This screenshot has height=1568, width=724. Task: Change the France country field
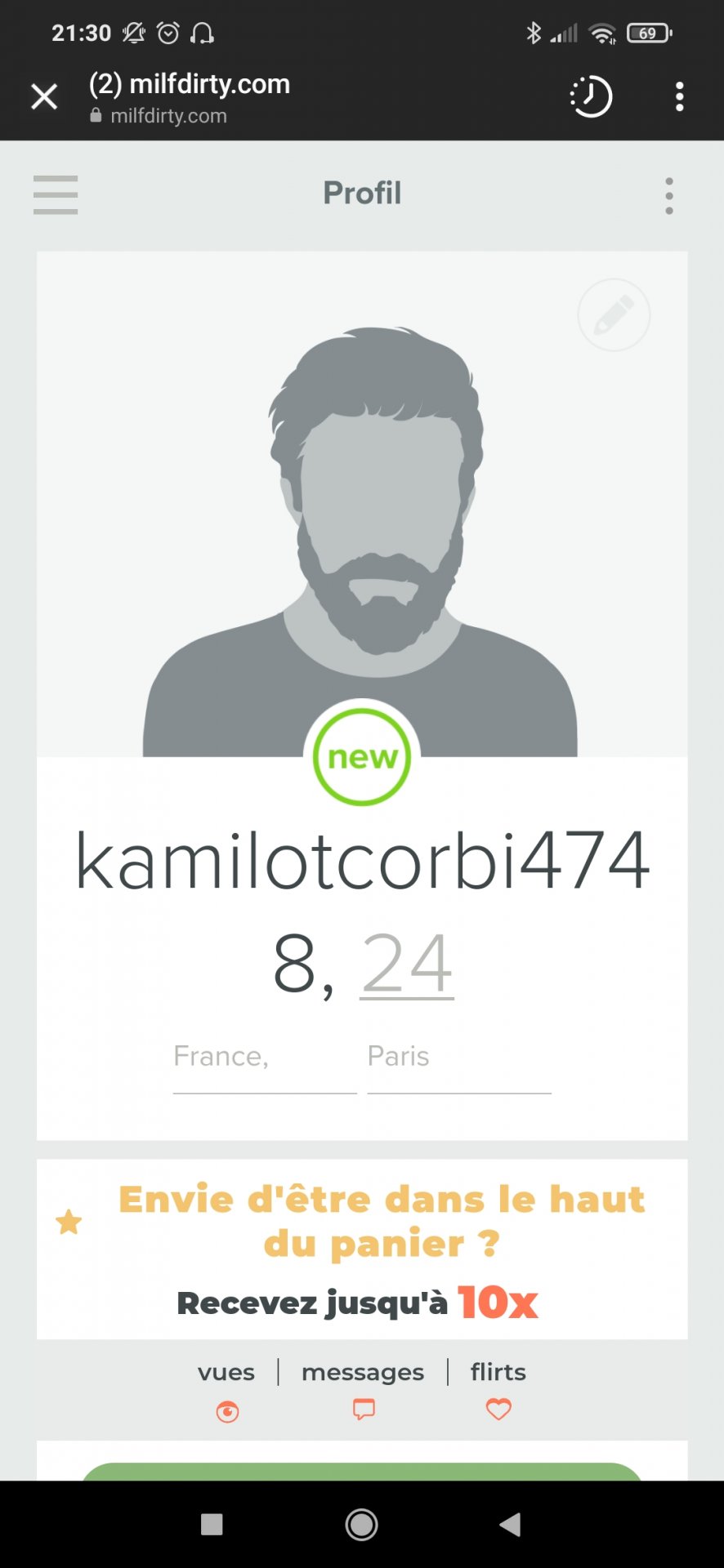pos(265,1062)
